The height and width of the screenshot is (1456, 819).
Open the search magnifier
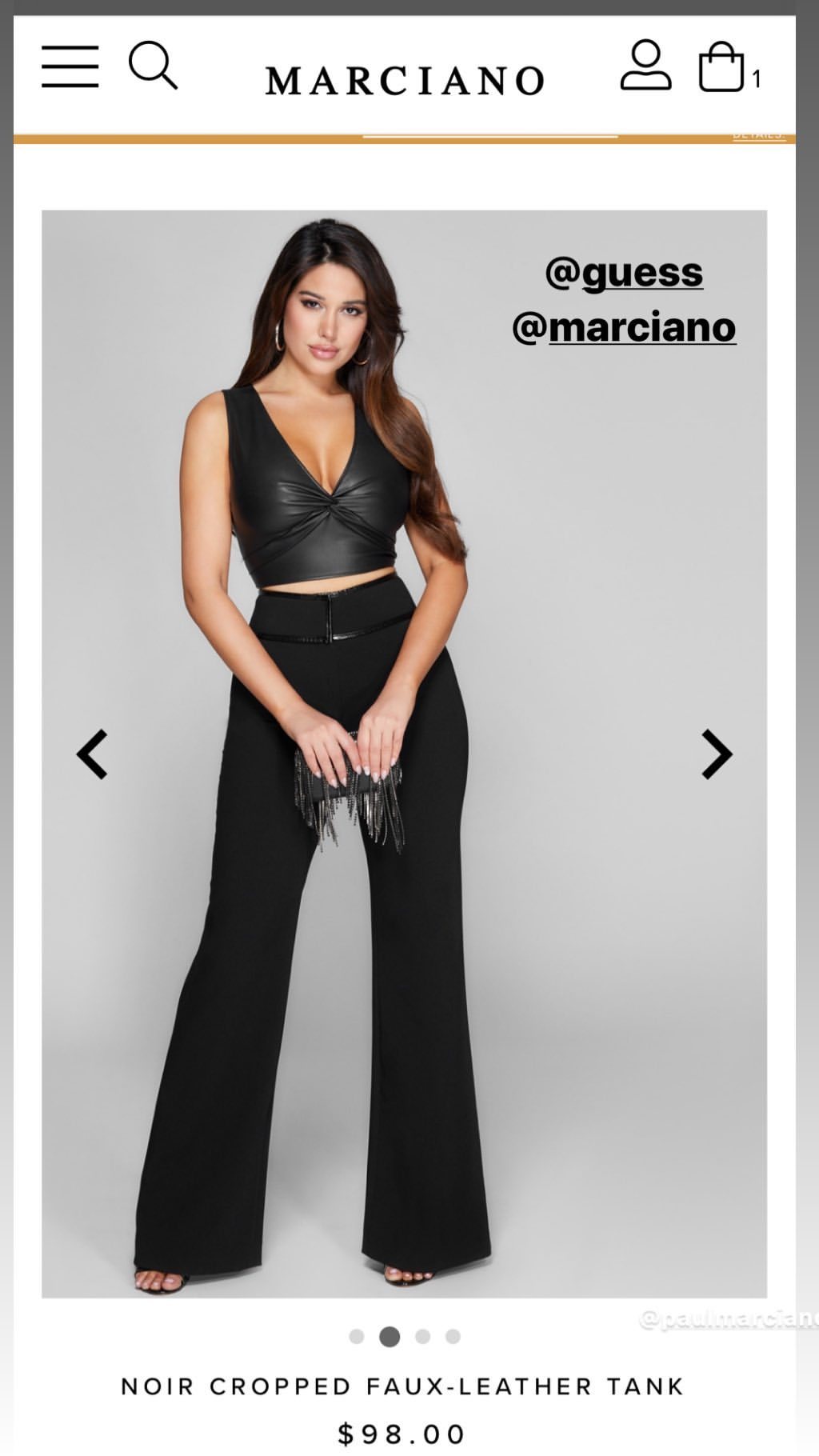153,66
